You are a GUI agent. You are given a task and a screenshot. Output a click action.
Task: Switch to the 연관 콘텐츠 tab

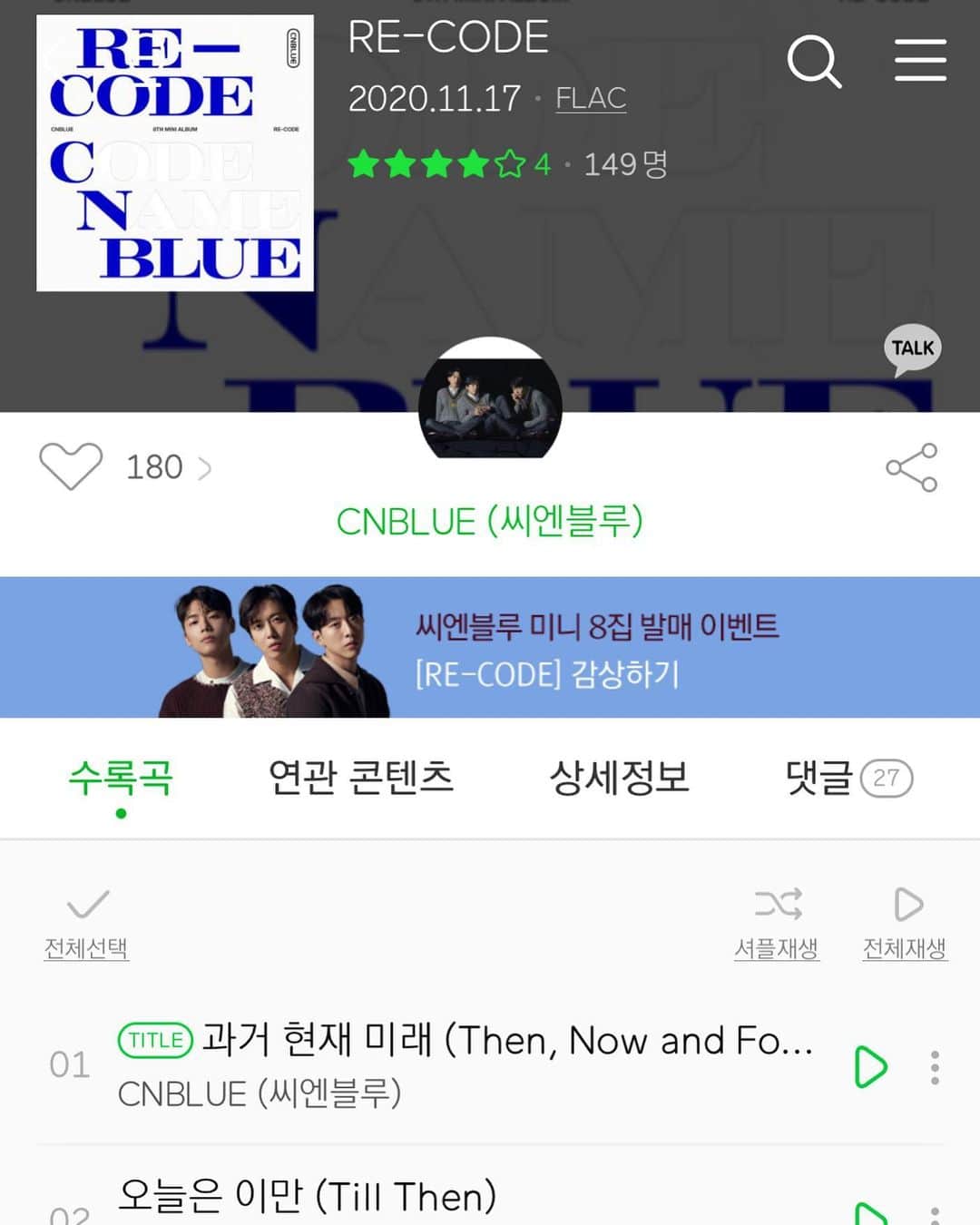tap(360, 778)
